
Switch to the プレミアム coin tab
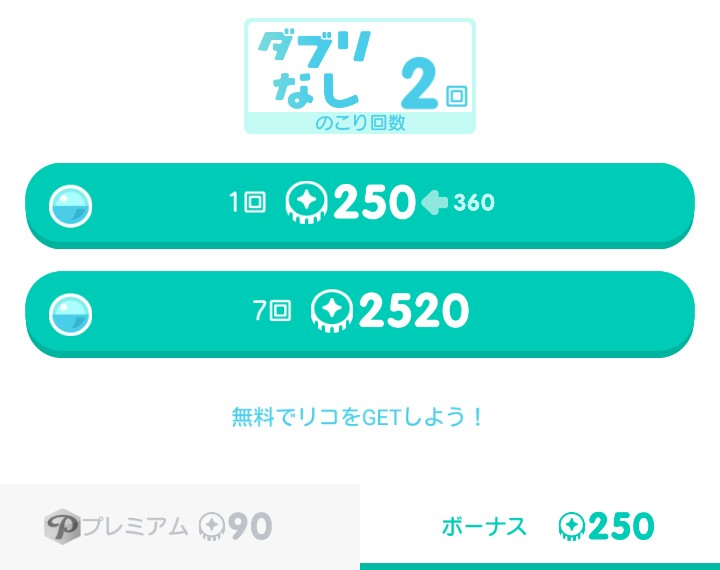tap(180, 526)
